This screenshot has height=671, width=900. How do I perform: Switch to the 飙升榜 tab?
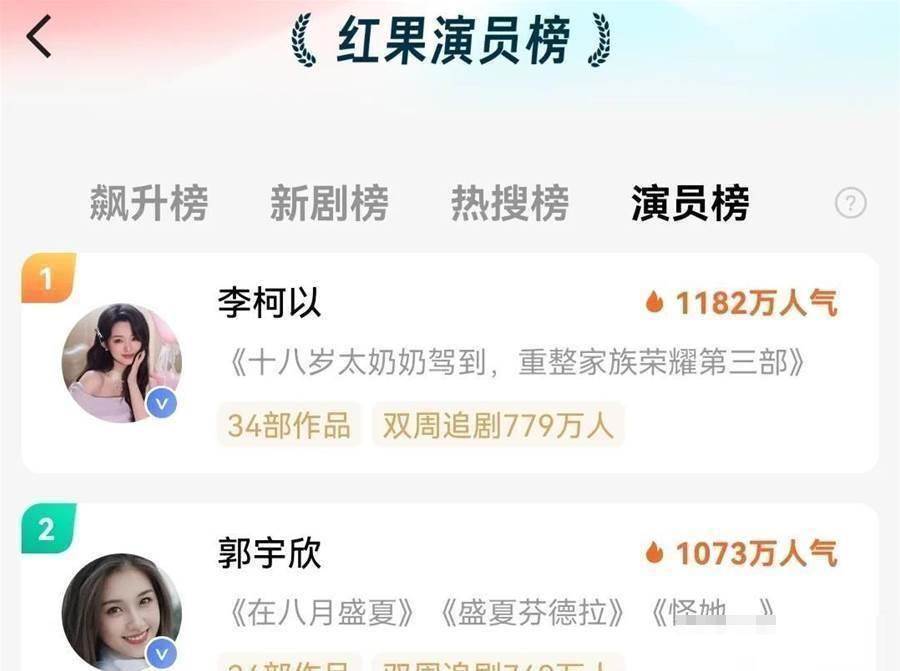(149, 204)
